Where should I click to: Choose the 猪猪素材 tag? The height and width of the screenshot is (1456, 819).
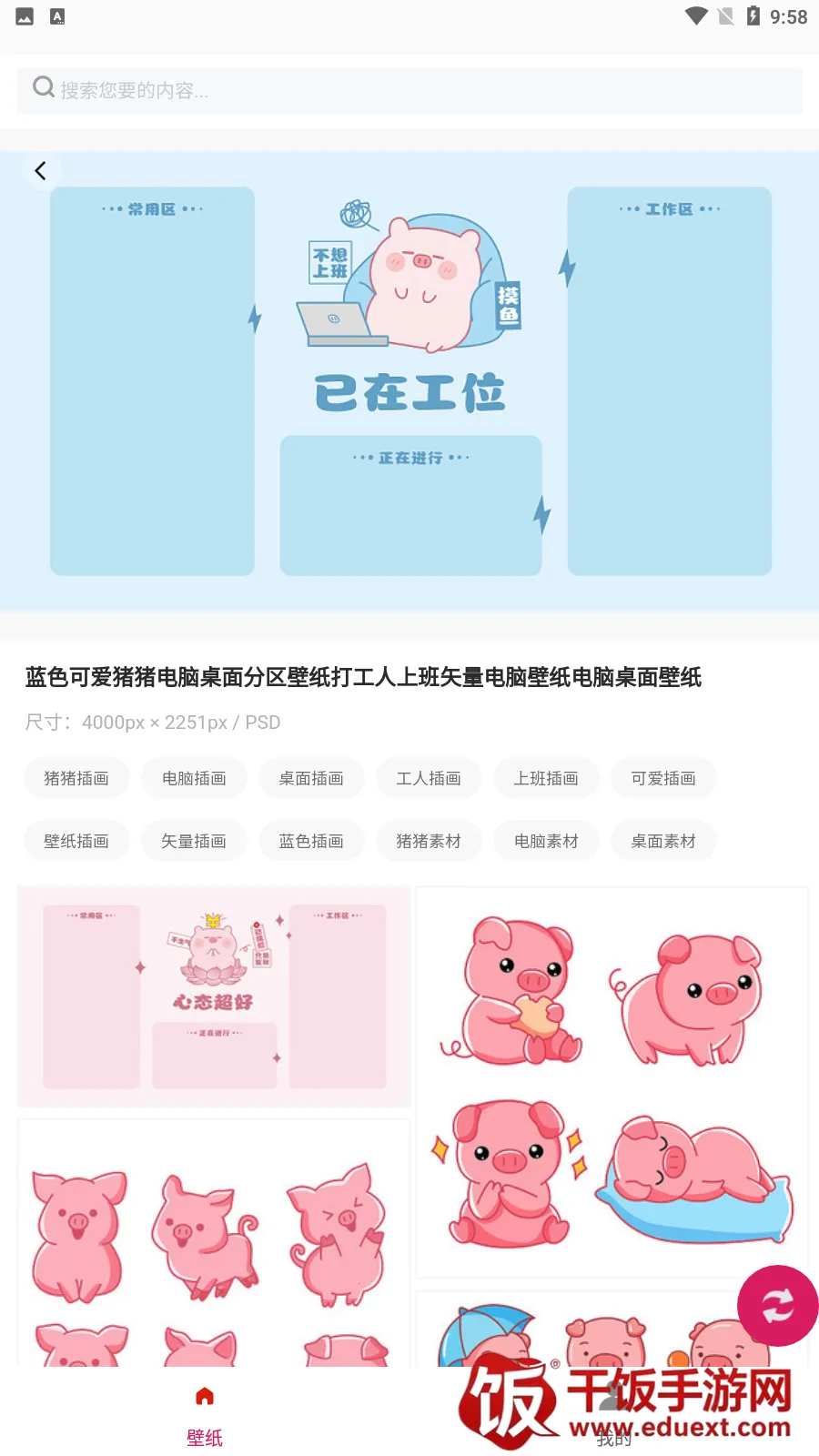(429, 841)
